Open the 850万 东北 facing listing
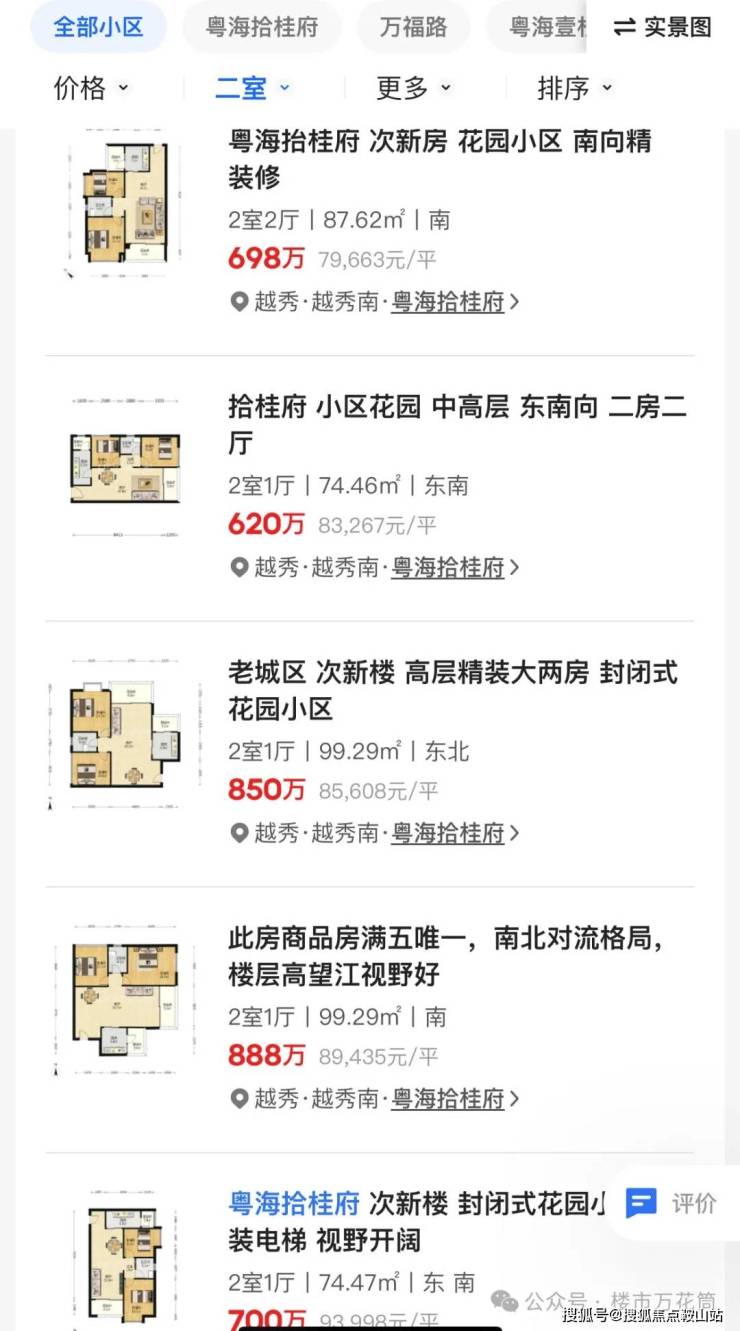Image resolution: width=740 pixels, height=1331 pixels. click(452, 691)
